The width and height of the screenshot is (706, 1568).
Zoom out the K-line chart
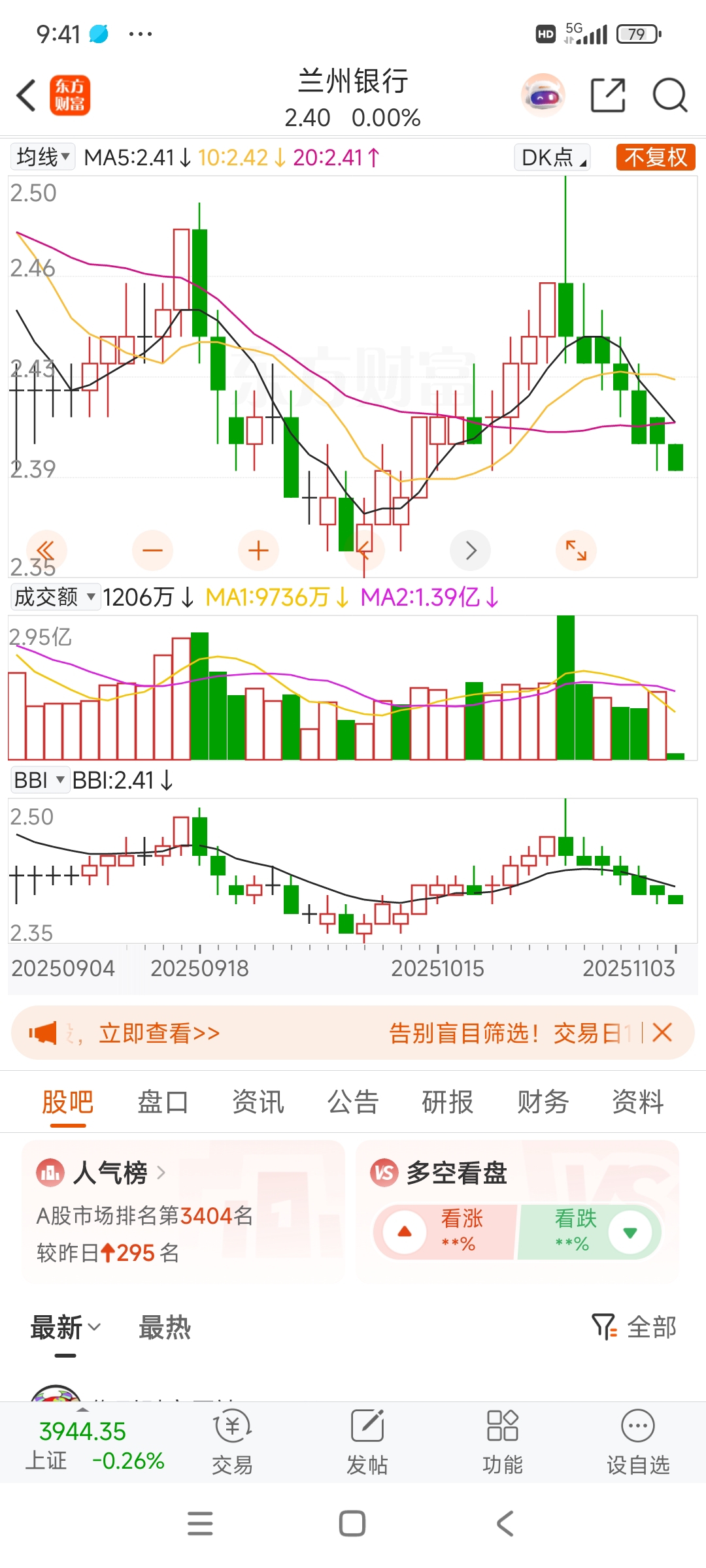click(x=152, y=551)
